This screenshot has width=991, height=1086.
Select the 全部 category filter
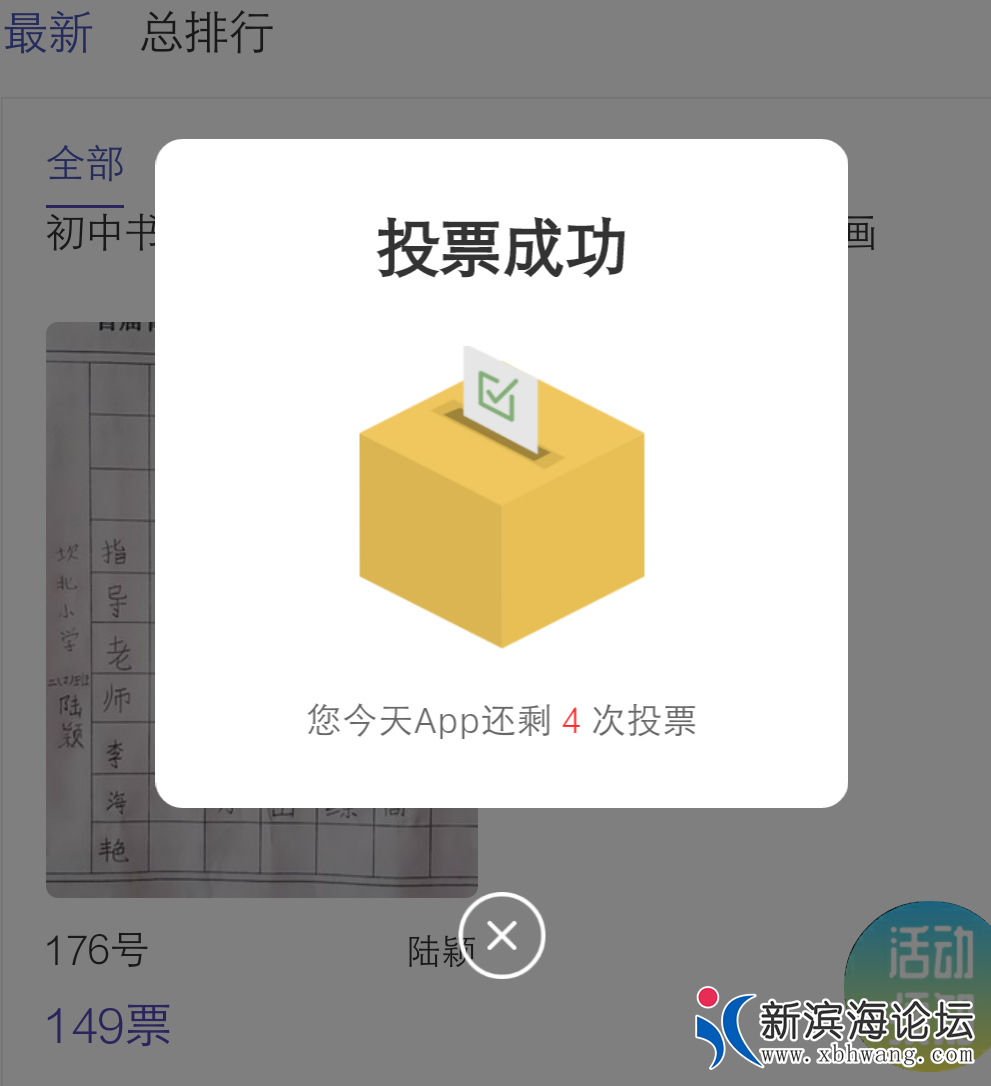tap(85, 164)
